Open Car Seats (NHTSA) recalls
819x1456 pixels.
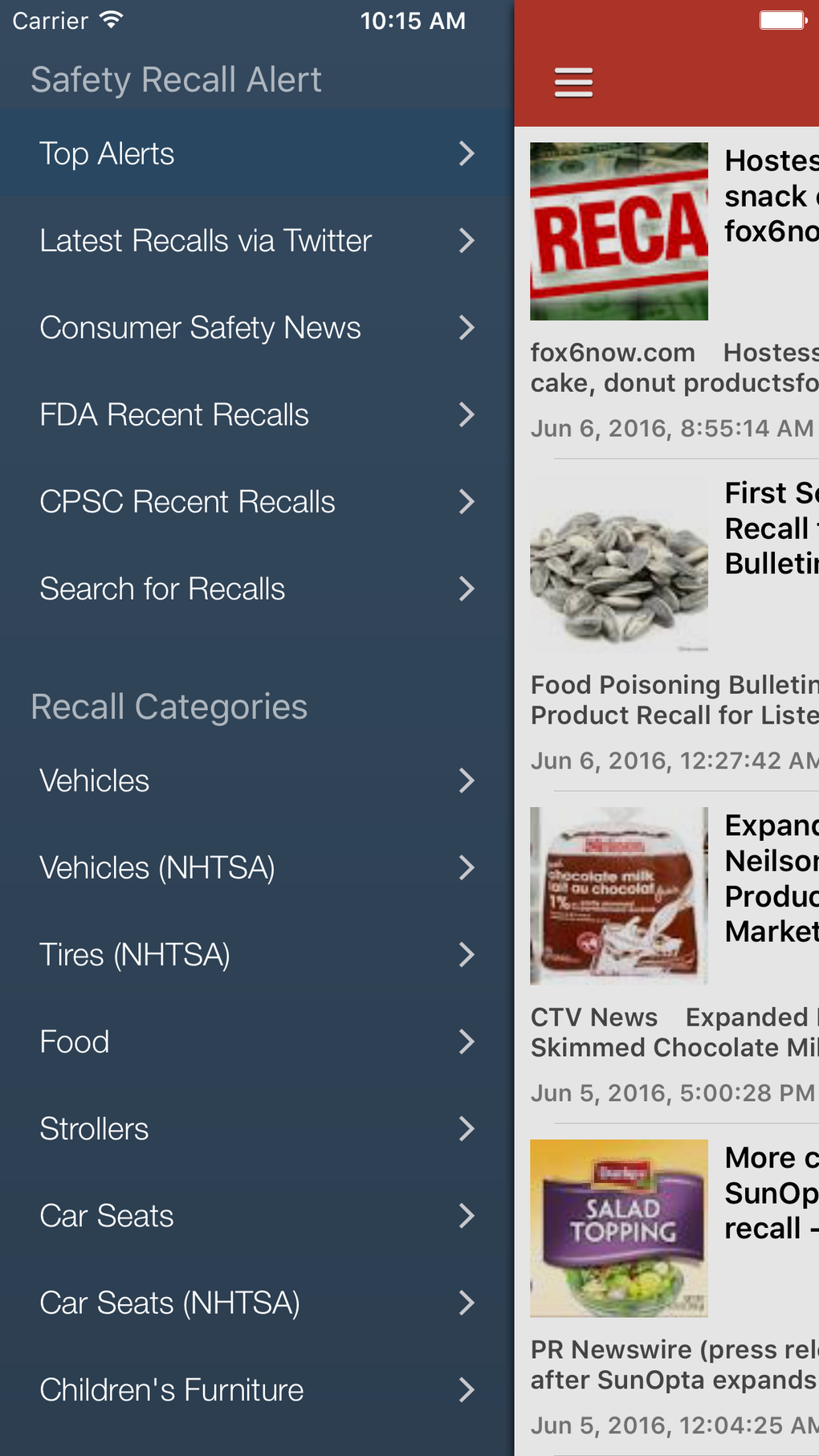click(256, 1303)
